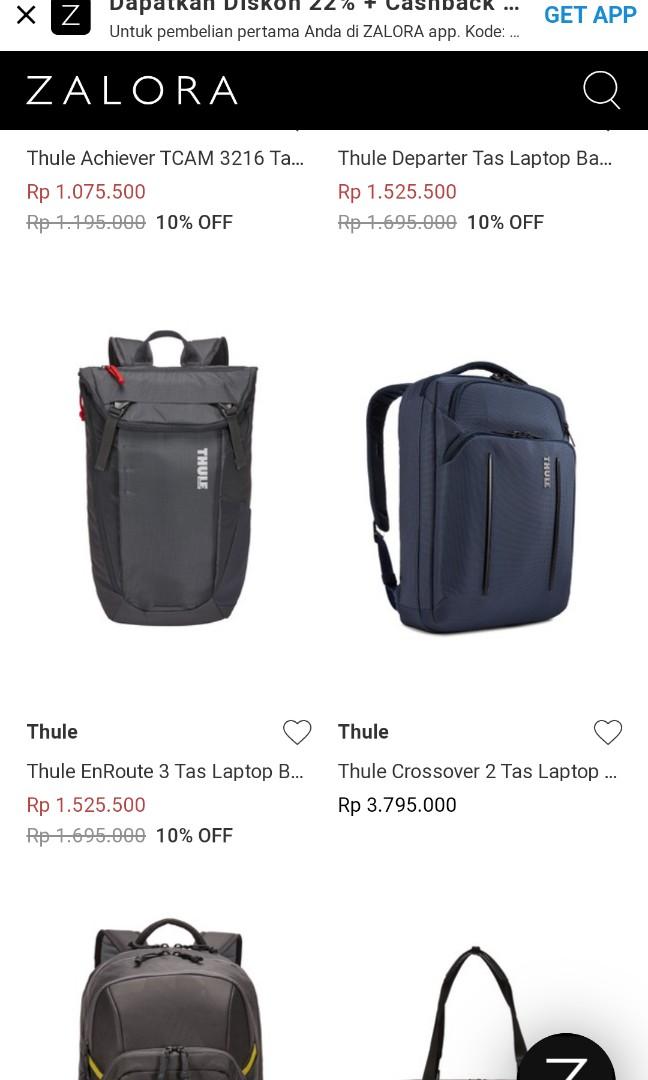The height and width of the screenshot is (1080, 648).
Task: View the Thule Crossover 2 backpack image
Action: 472,497
